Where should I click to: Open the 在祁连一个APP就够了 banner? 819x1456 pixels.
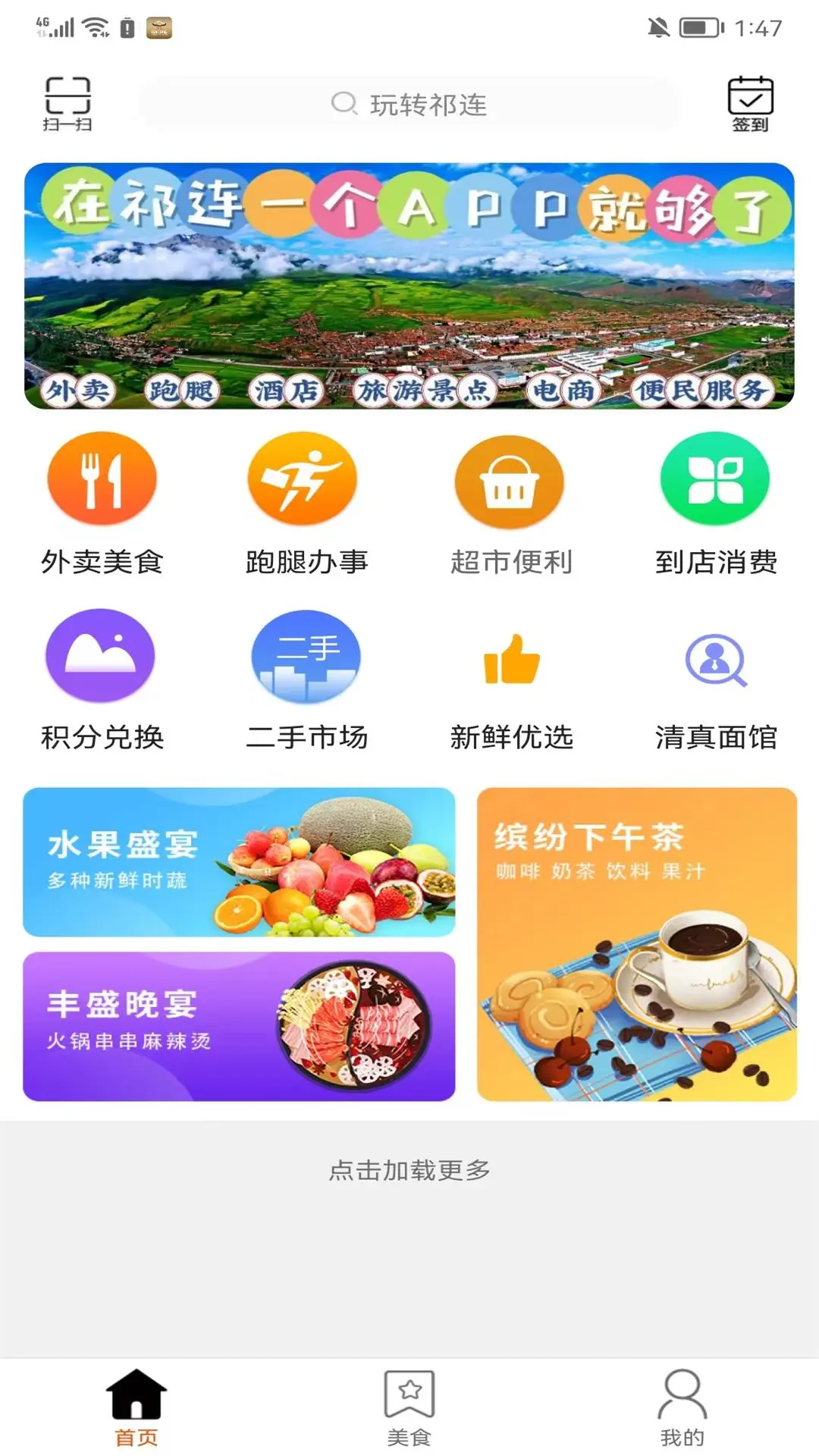pos(409,286)
